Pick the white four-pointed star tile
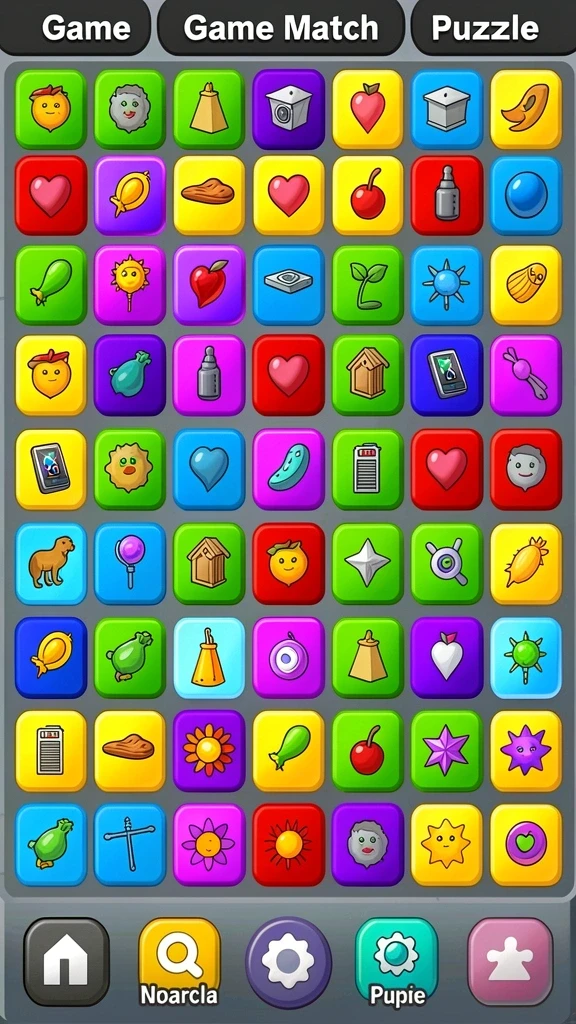Viewport: 576px width, 1024px height. pyautogui.click(x=368, y=564)
